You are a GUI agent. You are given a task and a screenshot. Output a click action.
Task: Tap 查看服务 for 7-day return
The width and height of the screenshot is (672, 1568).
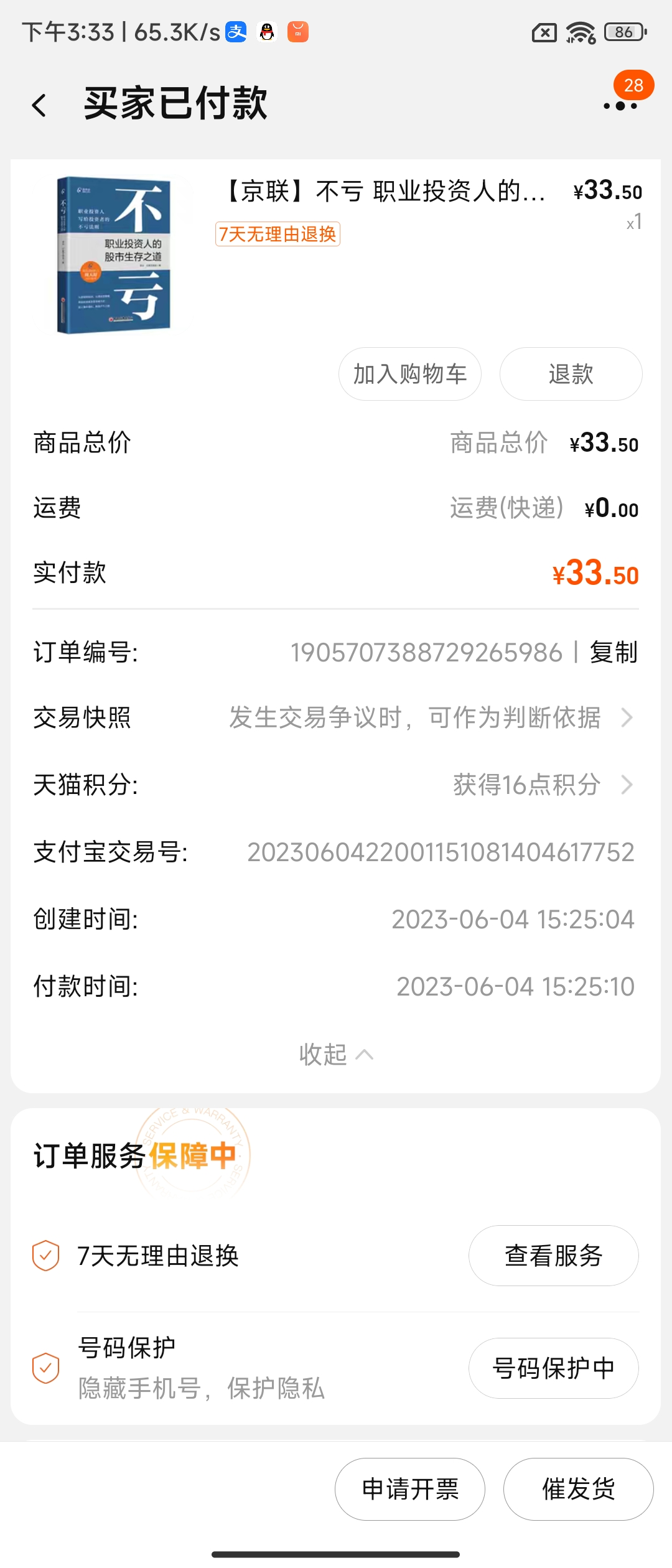pos(553,1256)
